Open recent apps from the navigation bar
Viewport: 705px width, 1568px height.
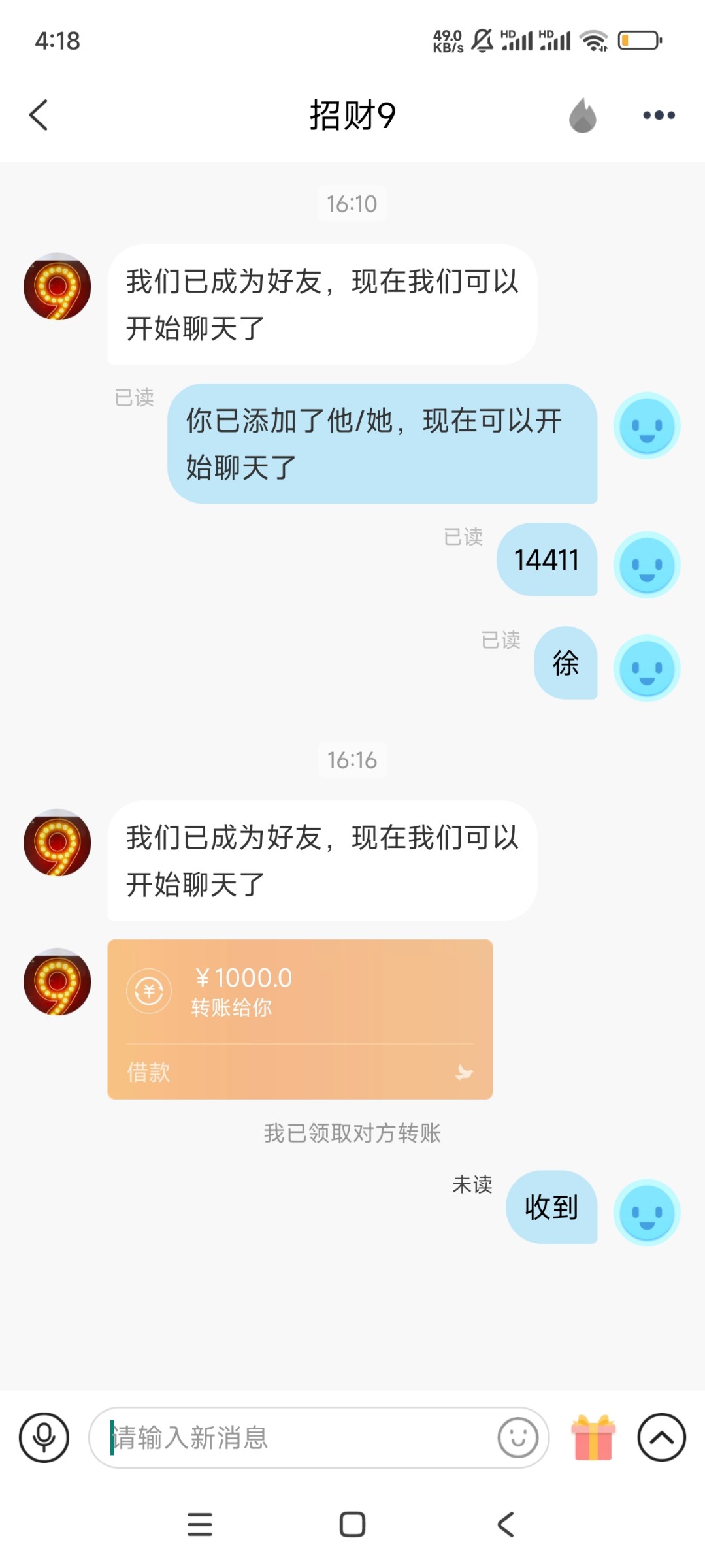(199, 1525)
